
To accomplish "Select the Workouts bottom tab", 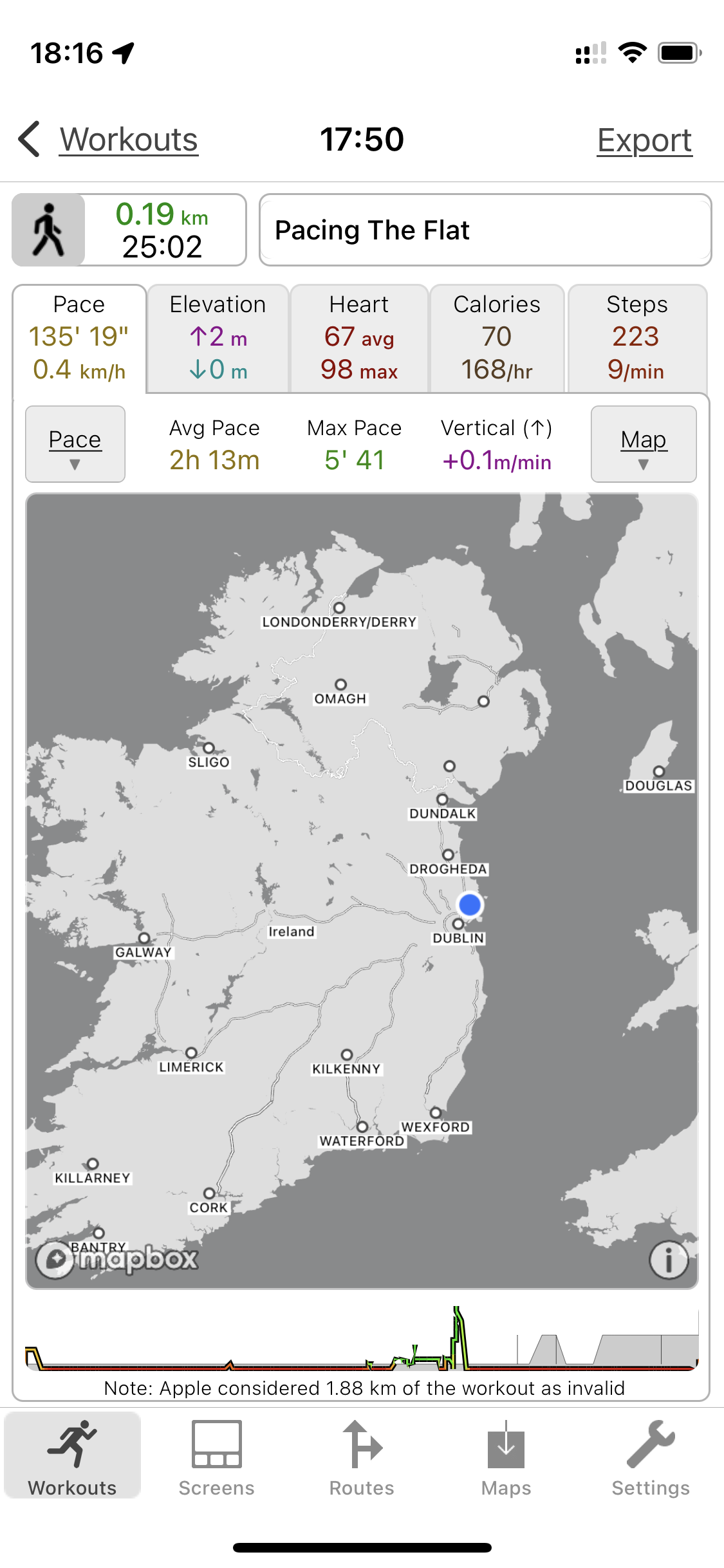I will (x=72, y=1457).
